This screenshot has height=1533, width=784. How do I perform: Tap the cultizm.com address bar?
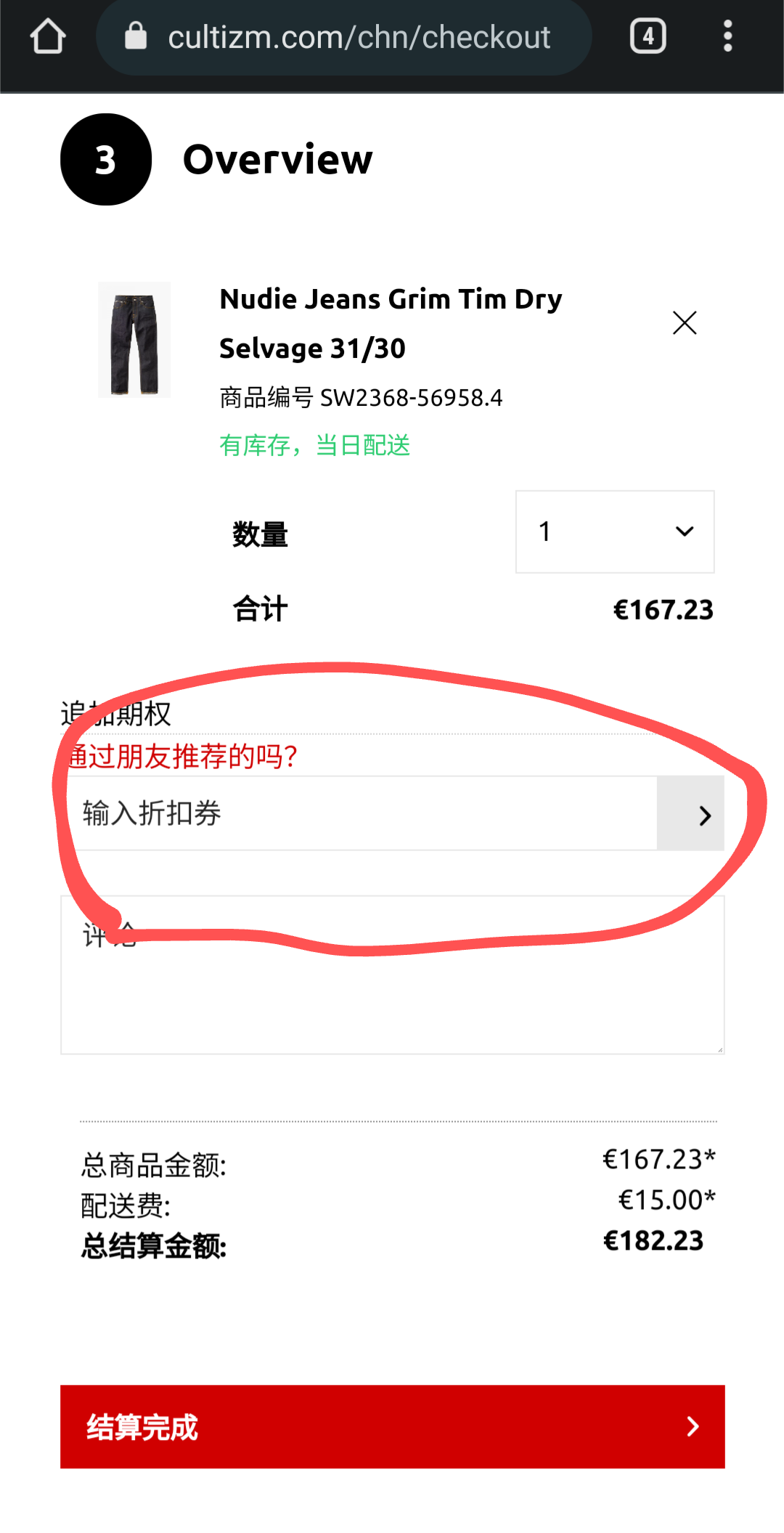pyautogui.click(x=343, y=36)
